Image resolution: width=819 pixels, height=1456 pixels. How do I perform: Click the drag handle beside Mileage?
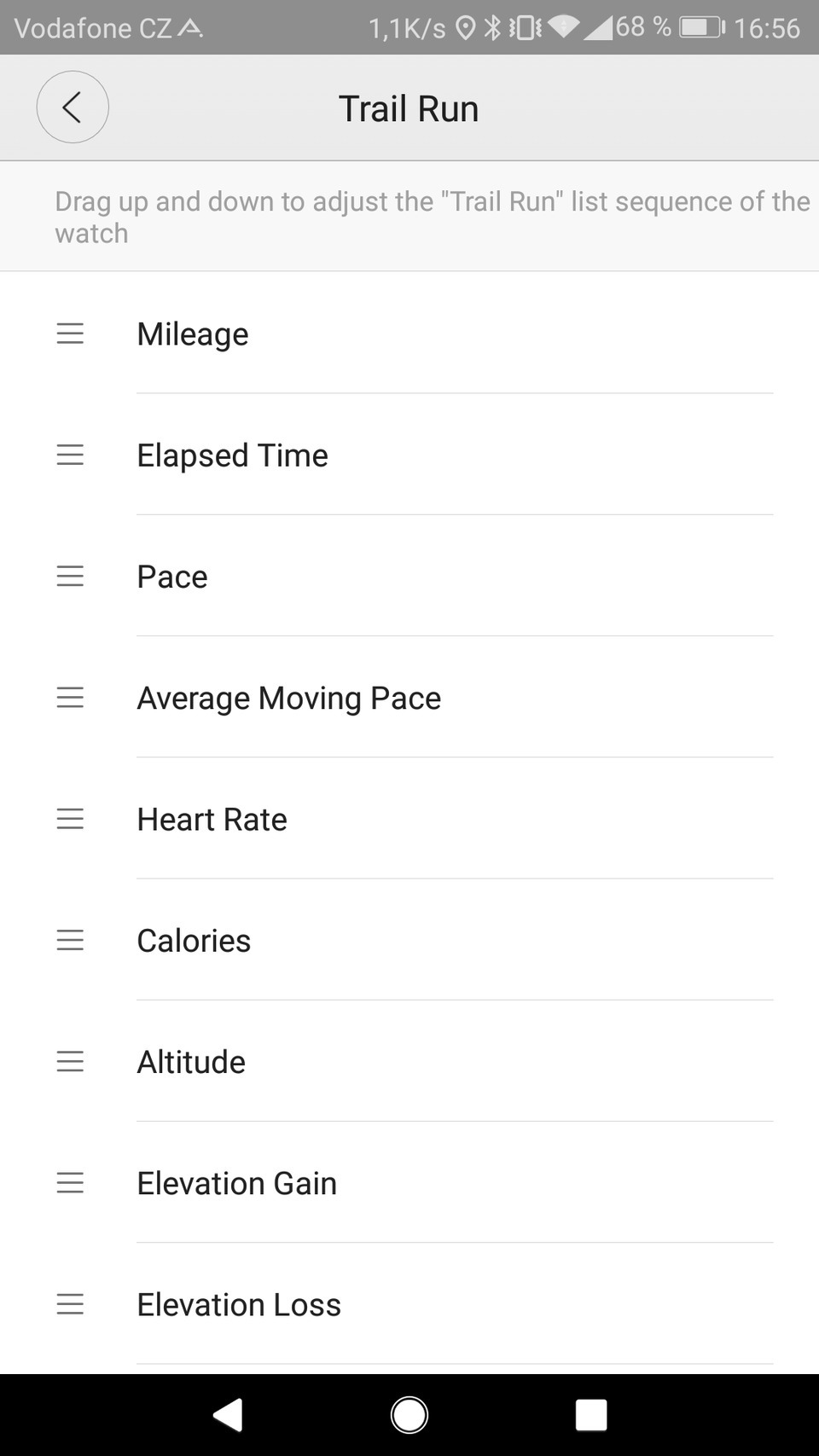tap(71, 334)
